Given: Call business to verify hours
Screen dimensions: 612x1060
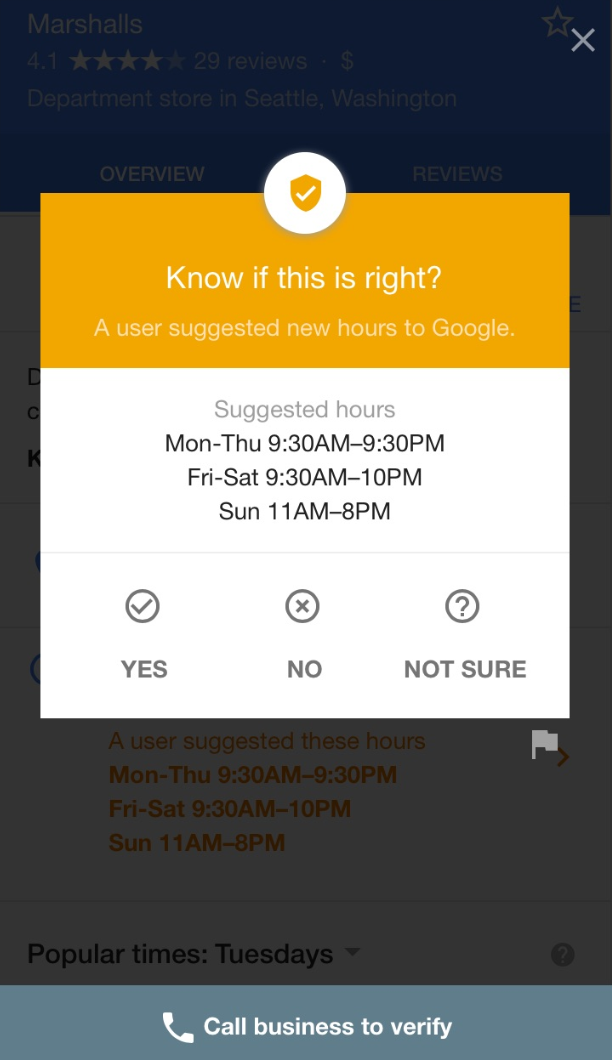Looking at the screenshot, I should pyautogui.click(x=306, y=1026).
